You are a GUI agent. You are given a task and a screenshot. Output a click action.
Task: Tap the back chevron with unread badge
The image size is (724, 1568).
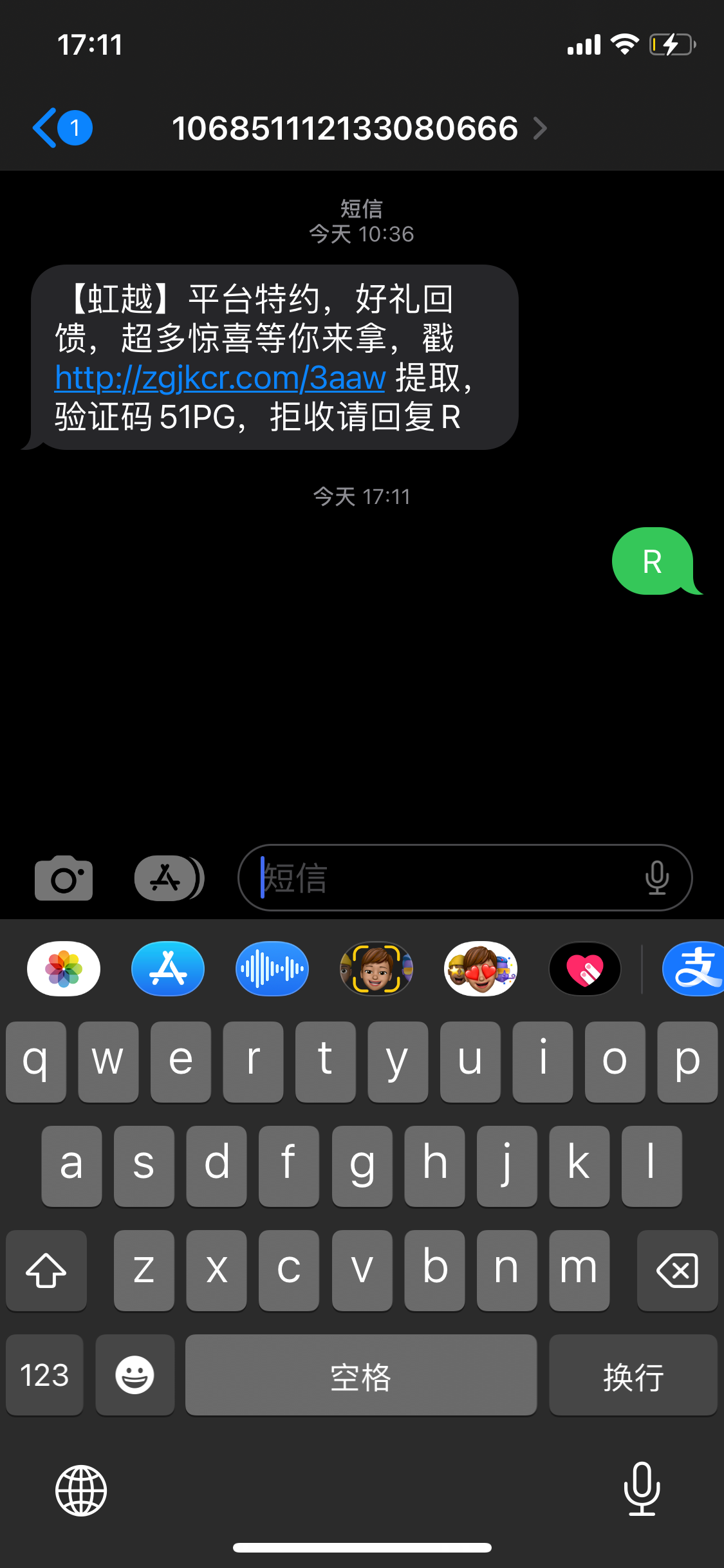[61, 128]
